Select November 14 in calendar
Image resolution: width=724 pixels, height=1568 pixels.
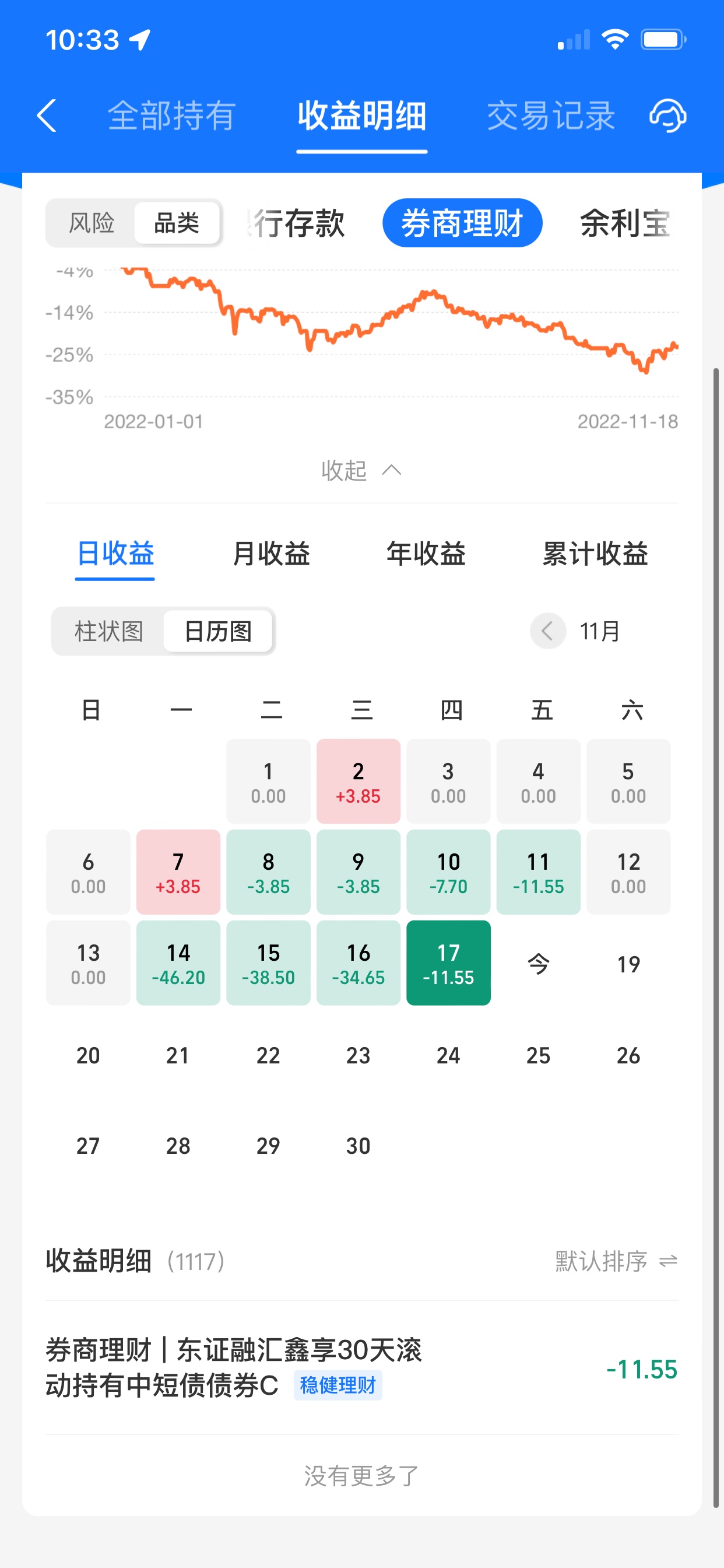[178, 963]
